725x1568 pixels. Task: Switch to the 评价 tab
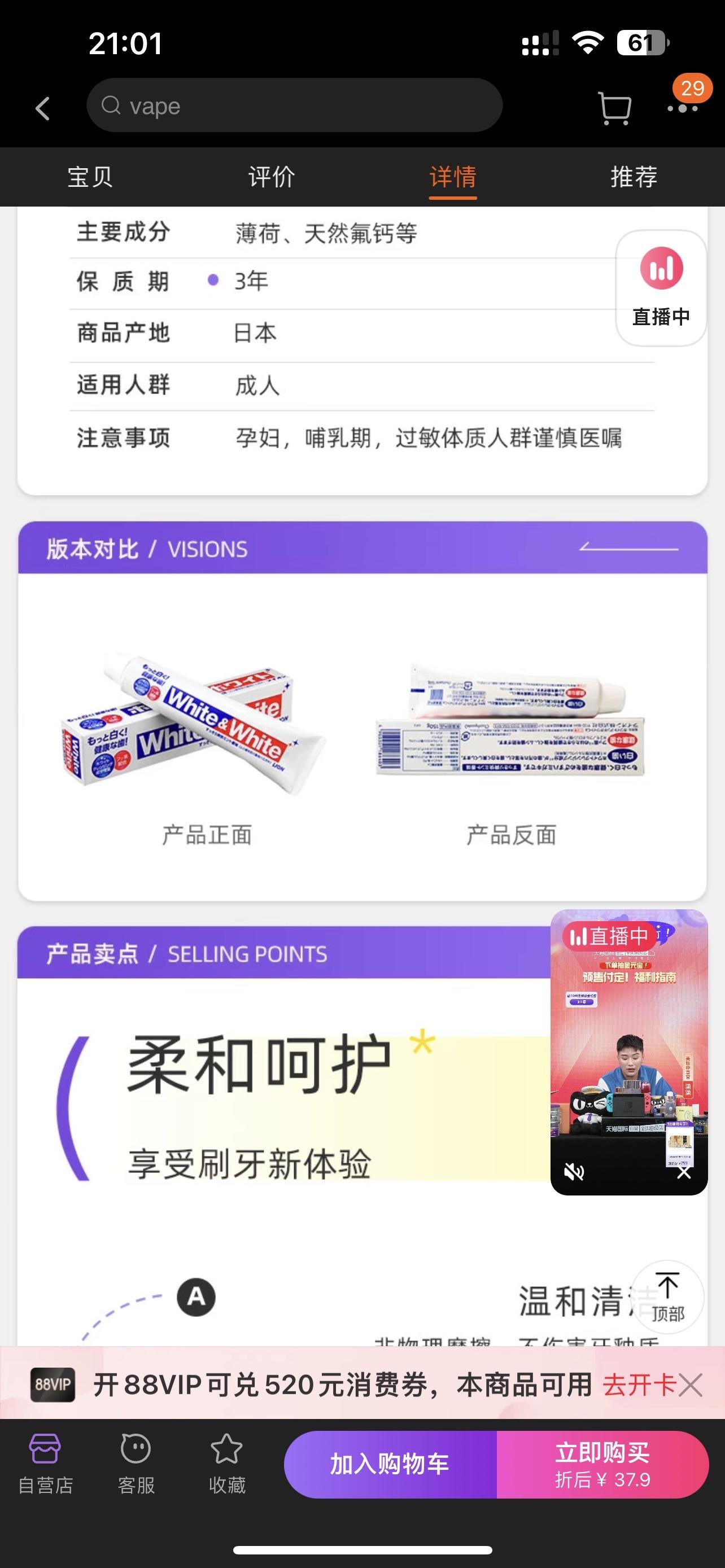coord(272,177)
